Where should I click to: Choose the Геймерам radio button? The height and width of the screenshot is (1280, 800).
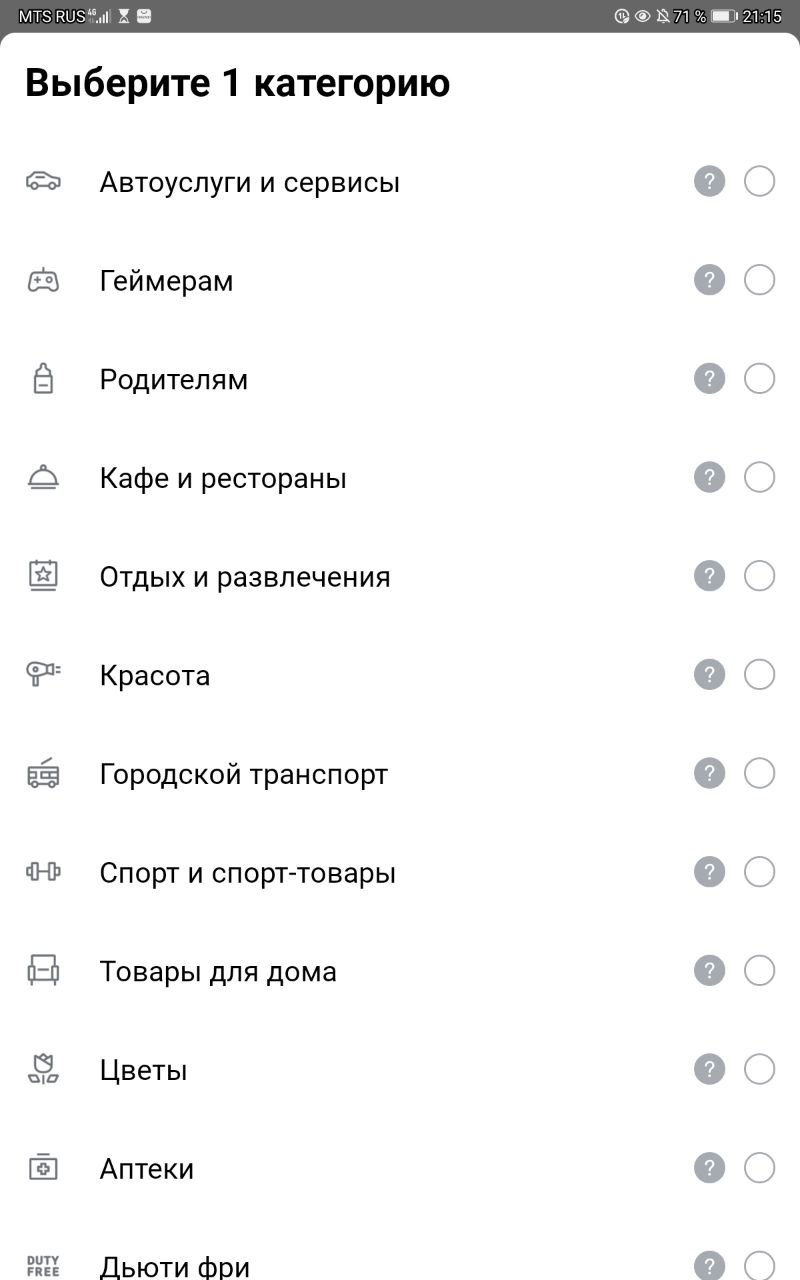760,280
